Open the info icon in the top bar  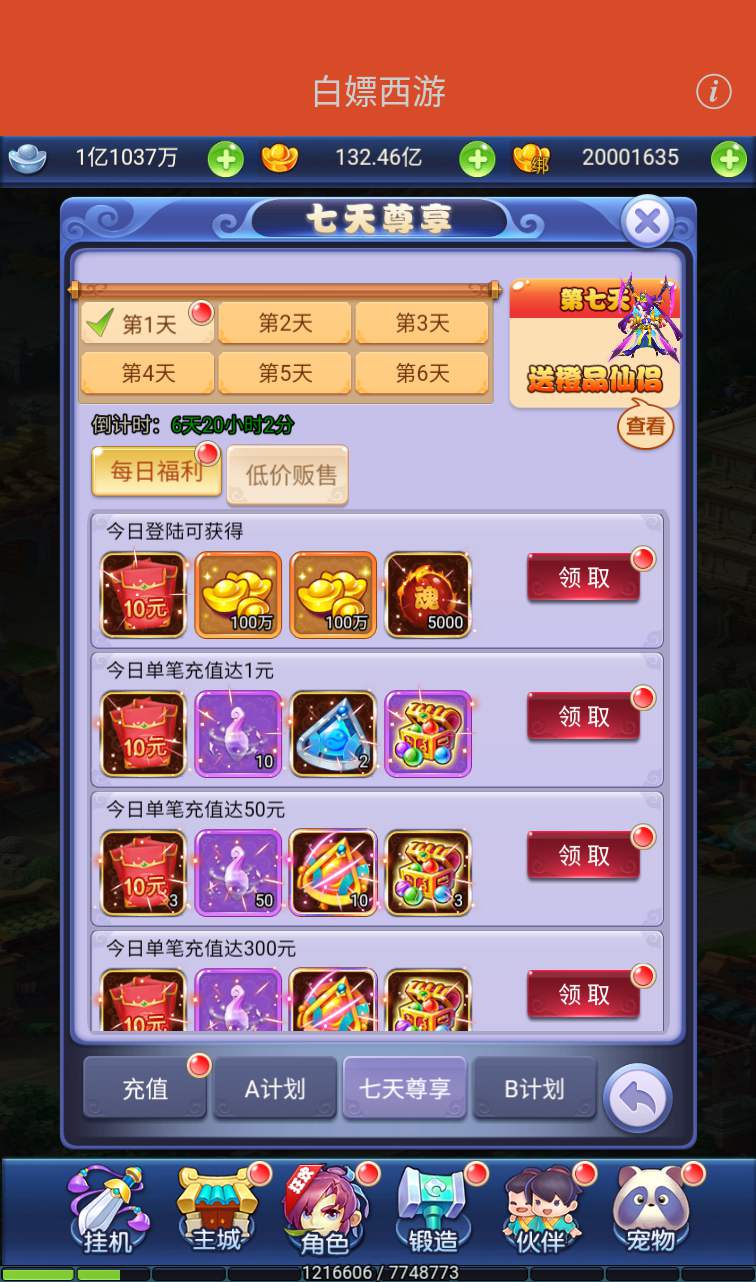tap(713, 92)
